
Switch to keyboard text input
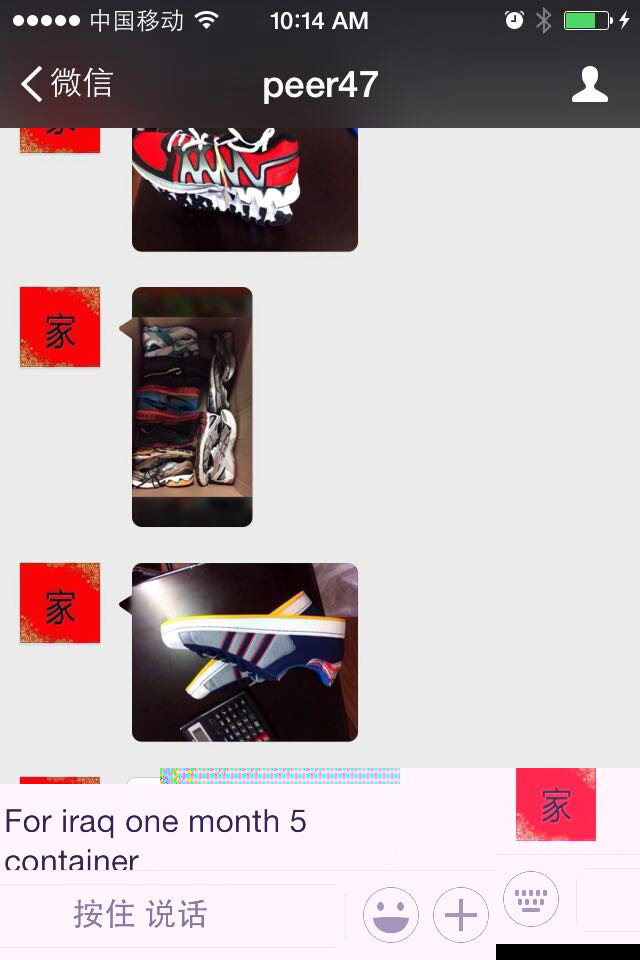coord(531,899)
